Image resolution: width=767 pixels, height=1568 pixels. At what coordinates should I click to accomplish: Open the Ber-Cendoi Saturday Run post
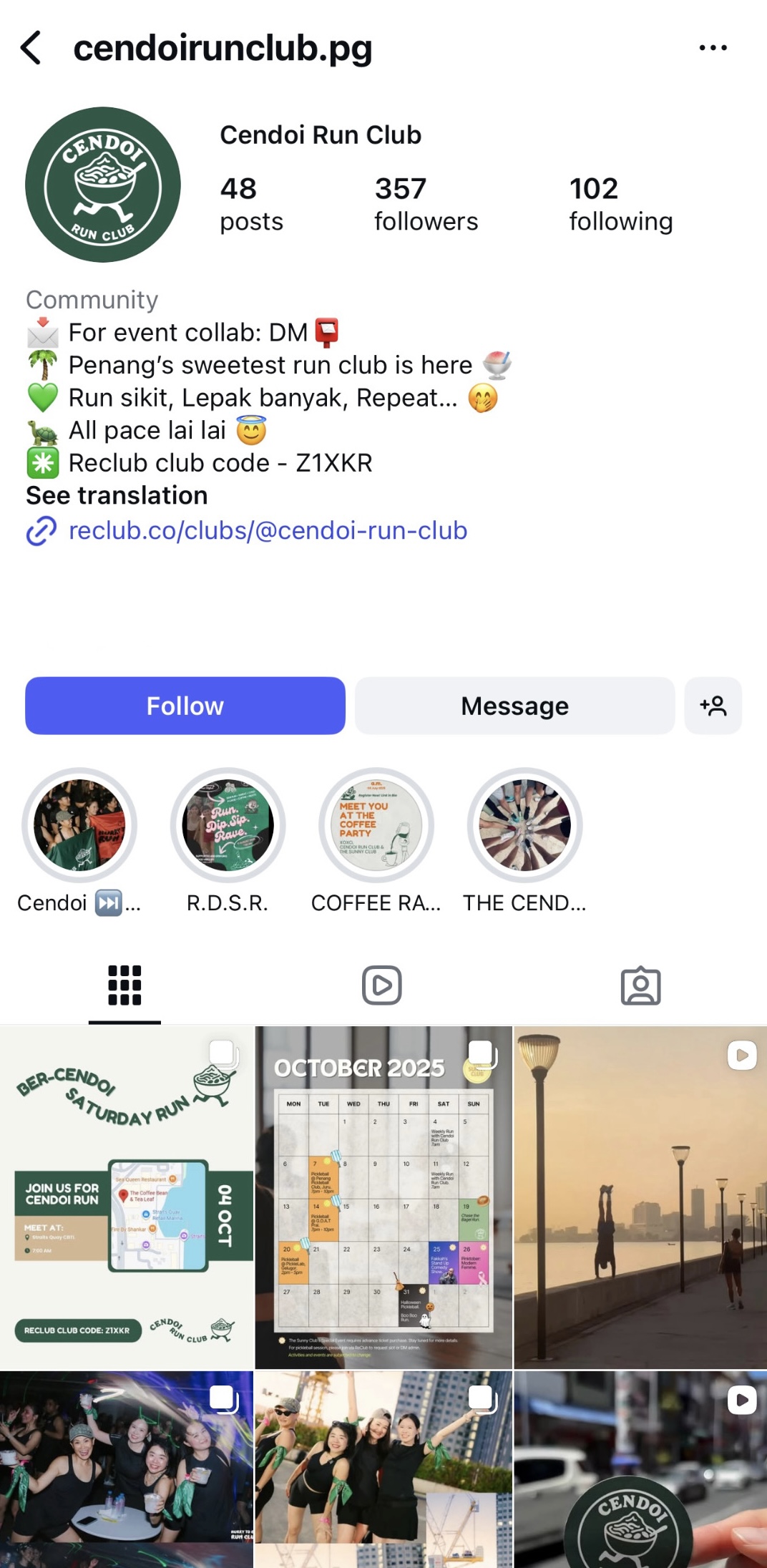(x=127, y=1197)
